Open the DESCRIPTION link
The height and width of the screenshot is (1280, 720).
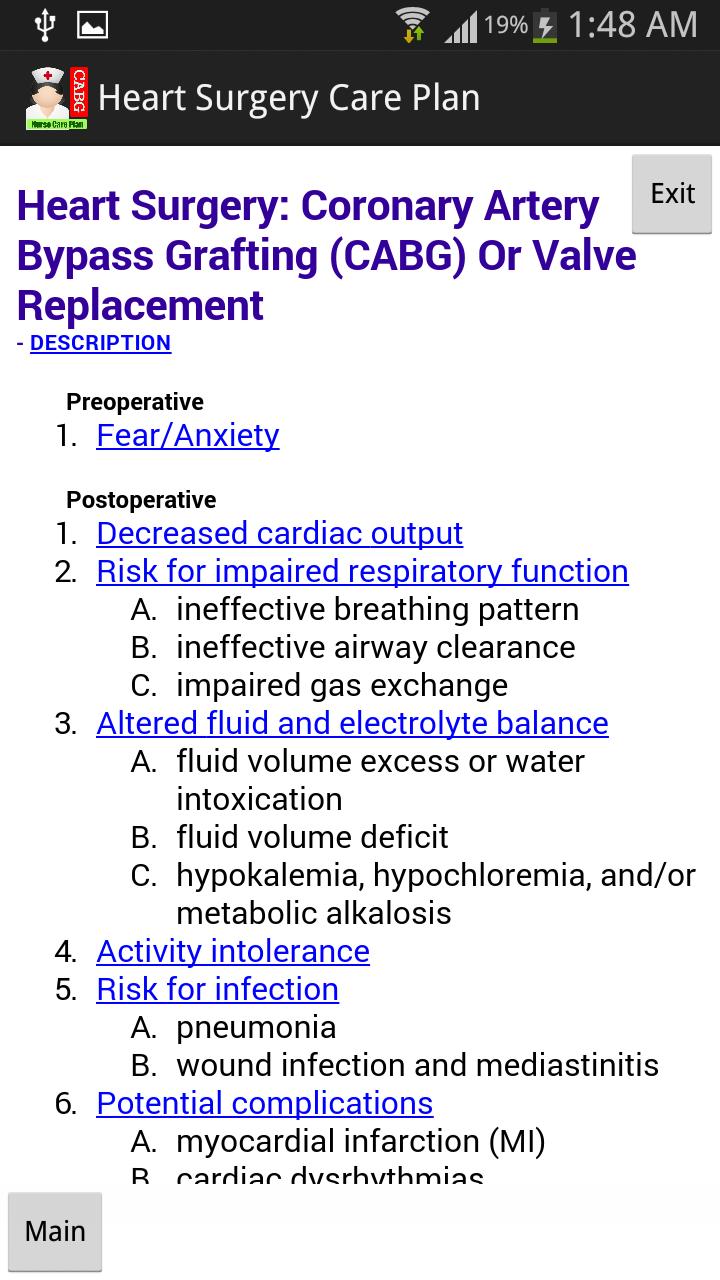pyautogui.click(x=100, y=343)
